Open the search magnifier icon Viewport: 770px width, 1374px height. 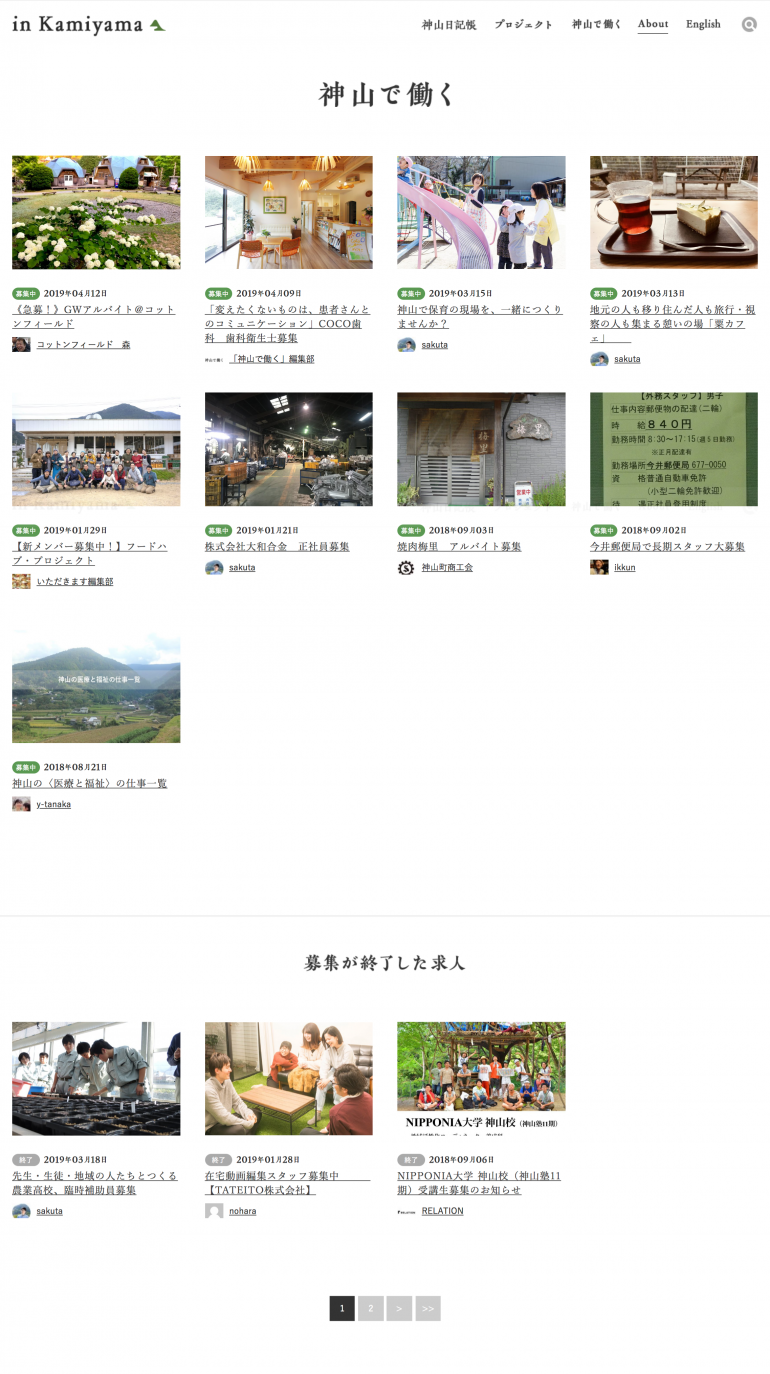coord(749,25)
